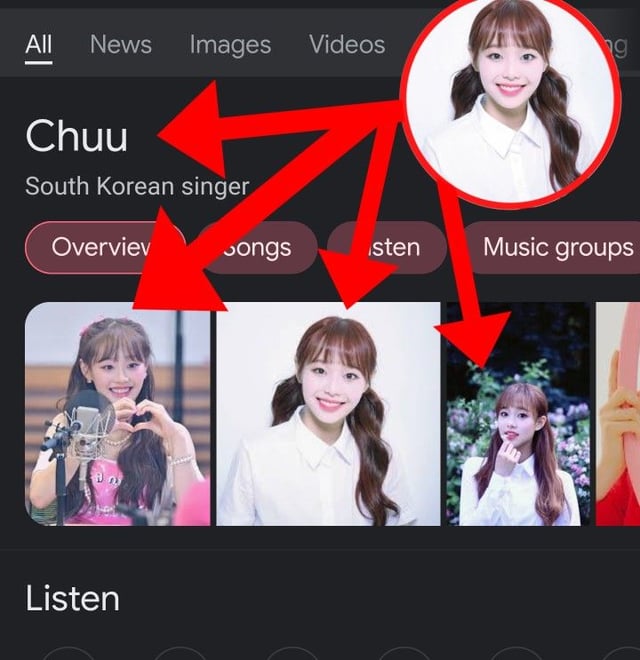The width and height of the screenshot is (640, 660).
Task: Switch to the Images tab
Action: click(229, 45)
